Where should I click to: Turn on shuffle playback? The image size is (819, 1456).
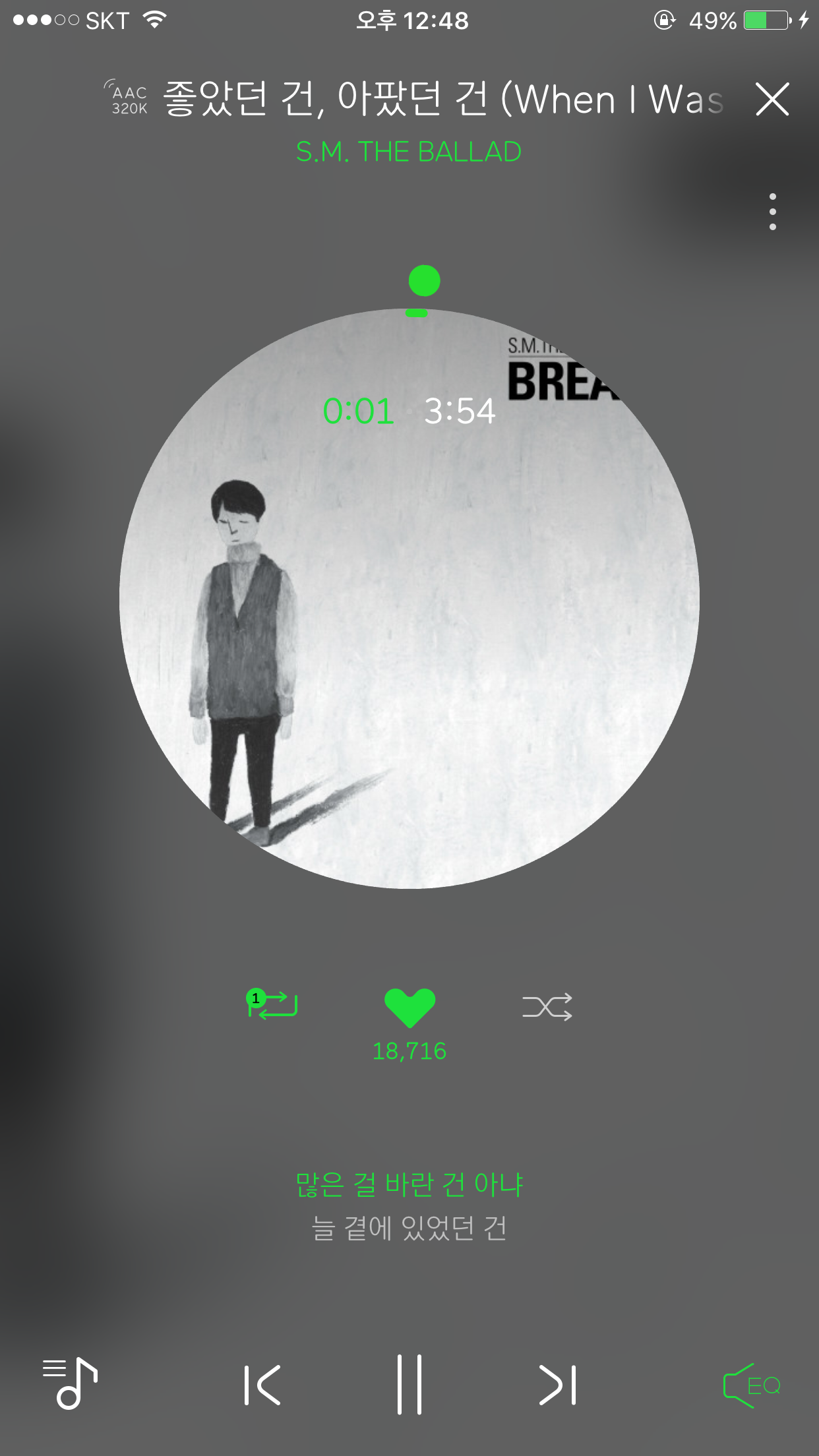coord(547,1007)
